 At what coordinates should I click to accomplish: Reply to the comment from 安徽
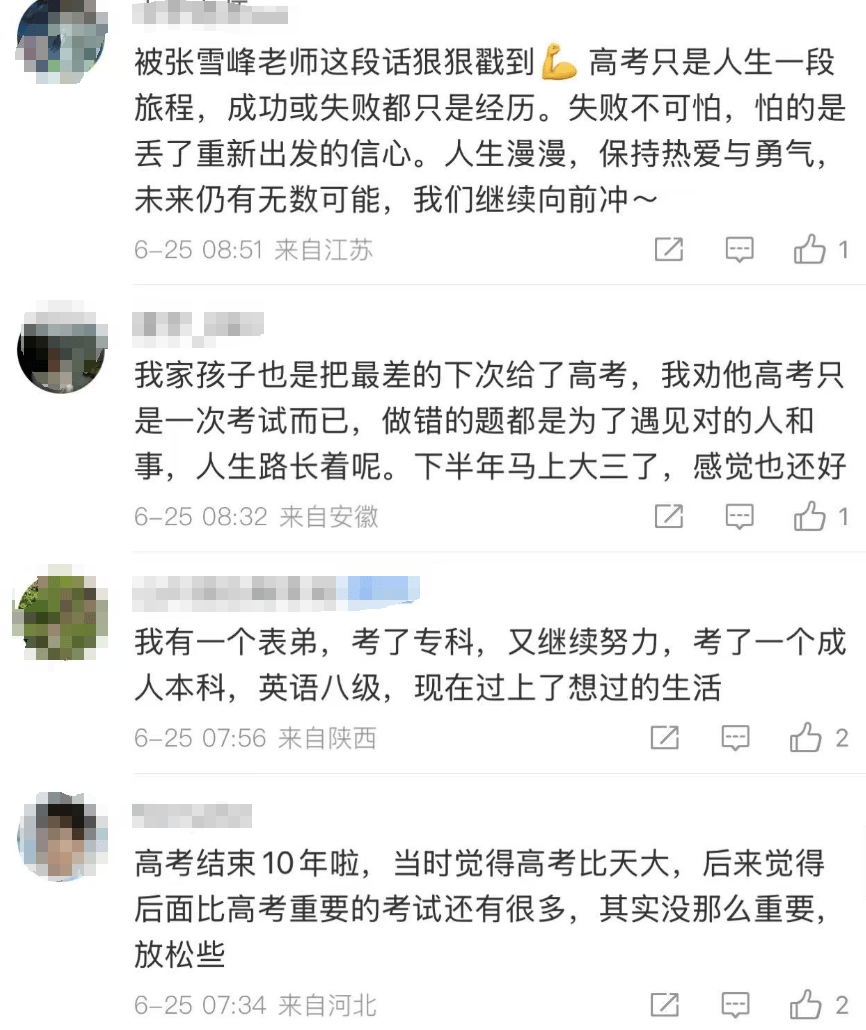739,516
